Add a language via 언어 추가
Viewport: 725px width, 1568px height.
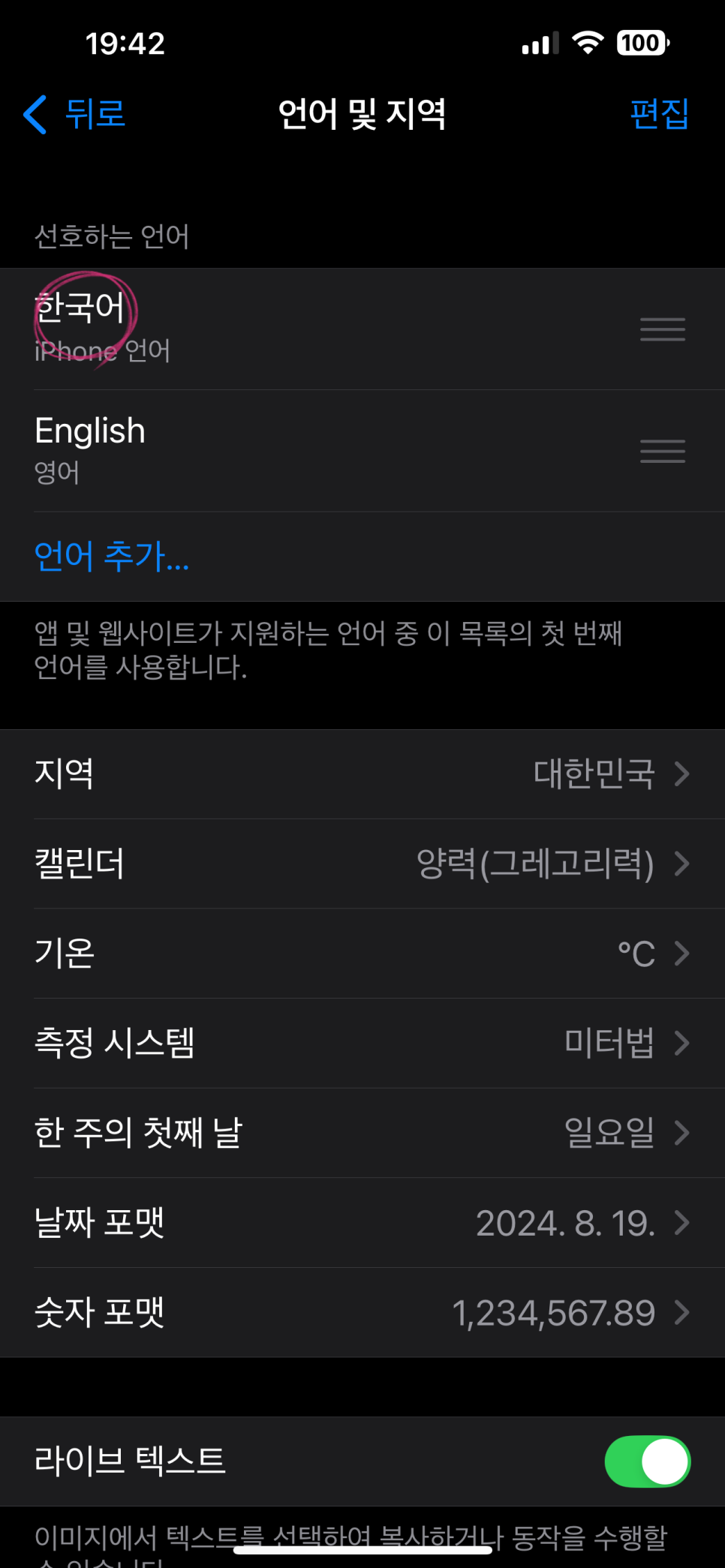[113, 556]
